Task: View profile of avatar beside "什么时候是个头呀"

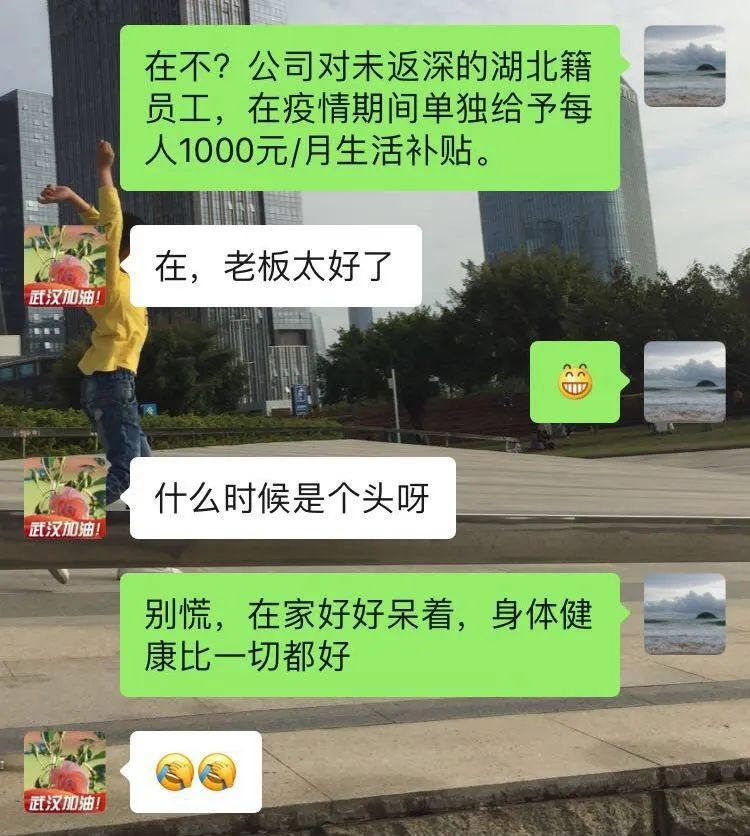Action: 65,498
